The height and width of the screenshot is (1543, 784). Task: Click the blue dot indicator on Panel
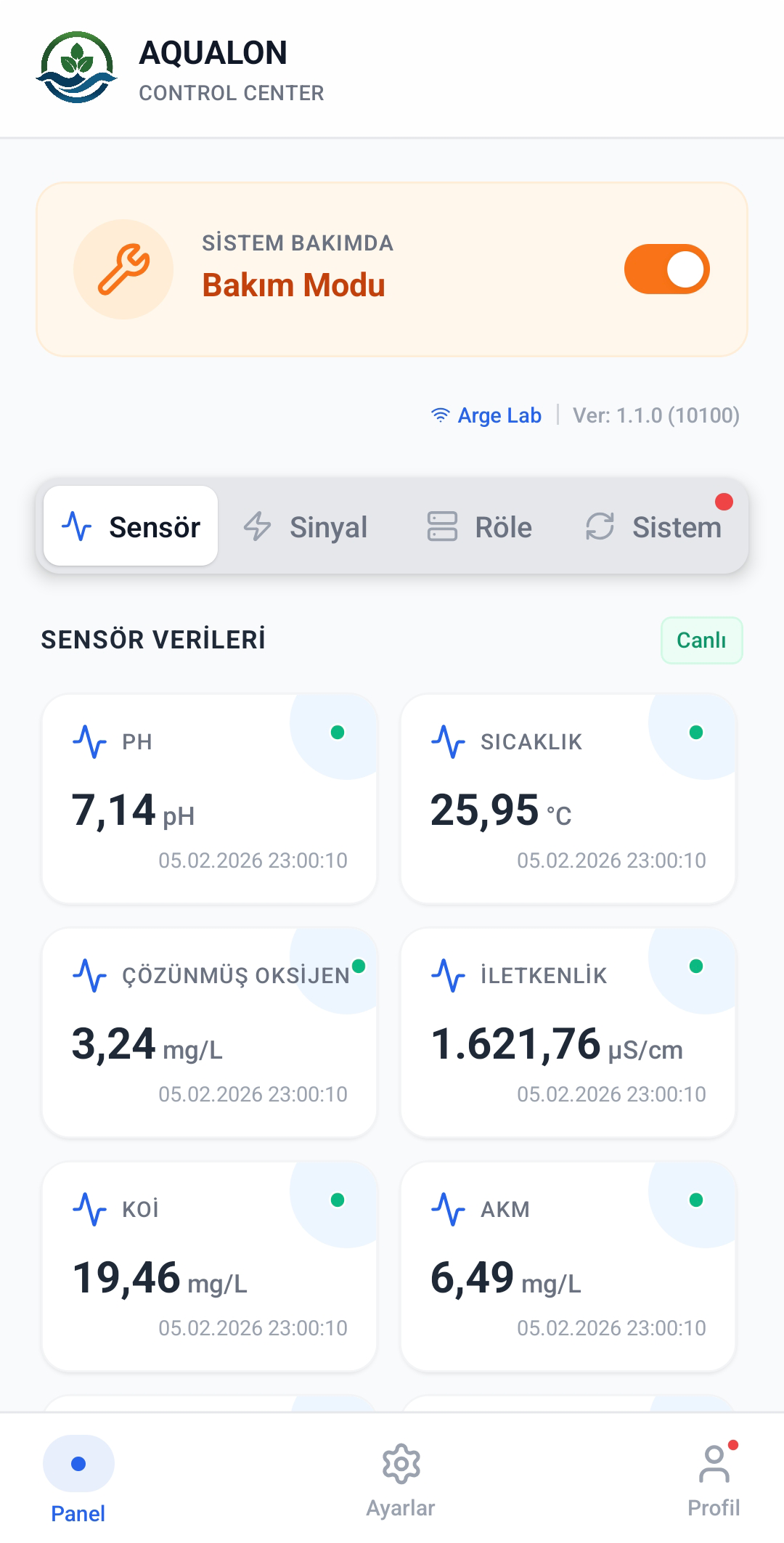tap(78, 1465)
